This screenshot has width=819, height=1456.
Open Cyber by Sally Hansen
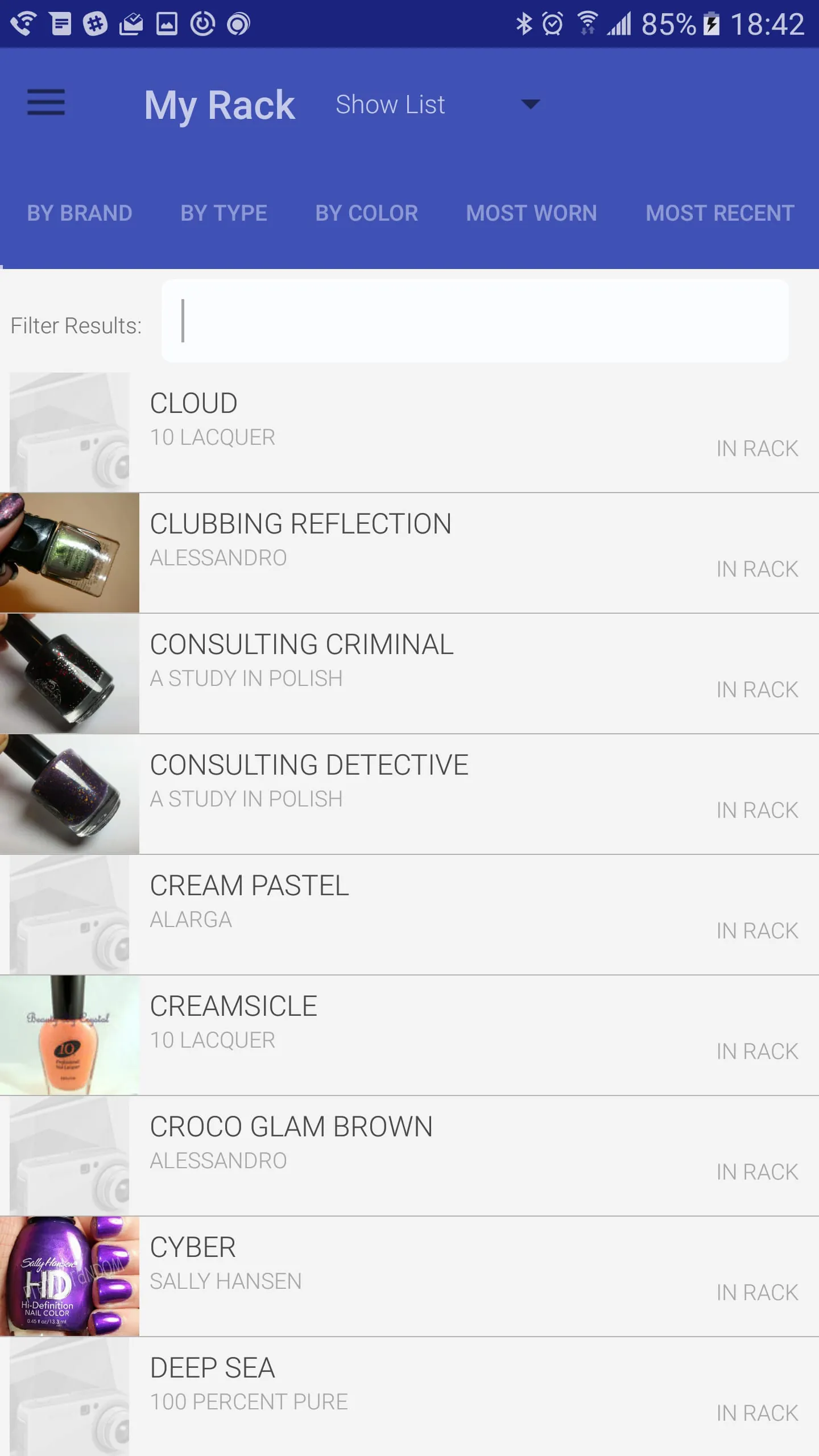tap(409, 1276)
